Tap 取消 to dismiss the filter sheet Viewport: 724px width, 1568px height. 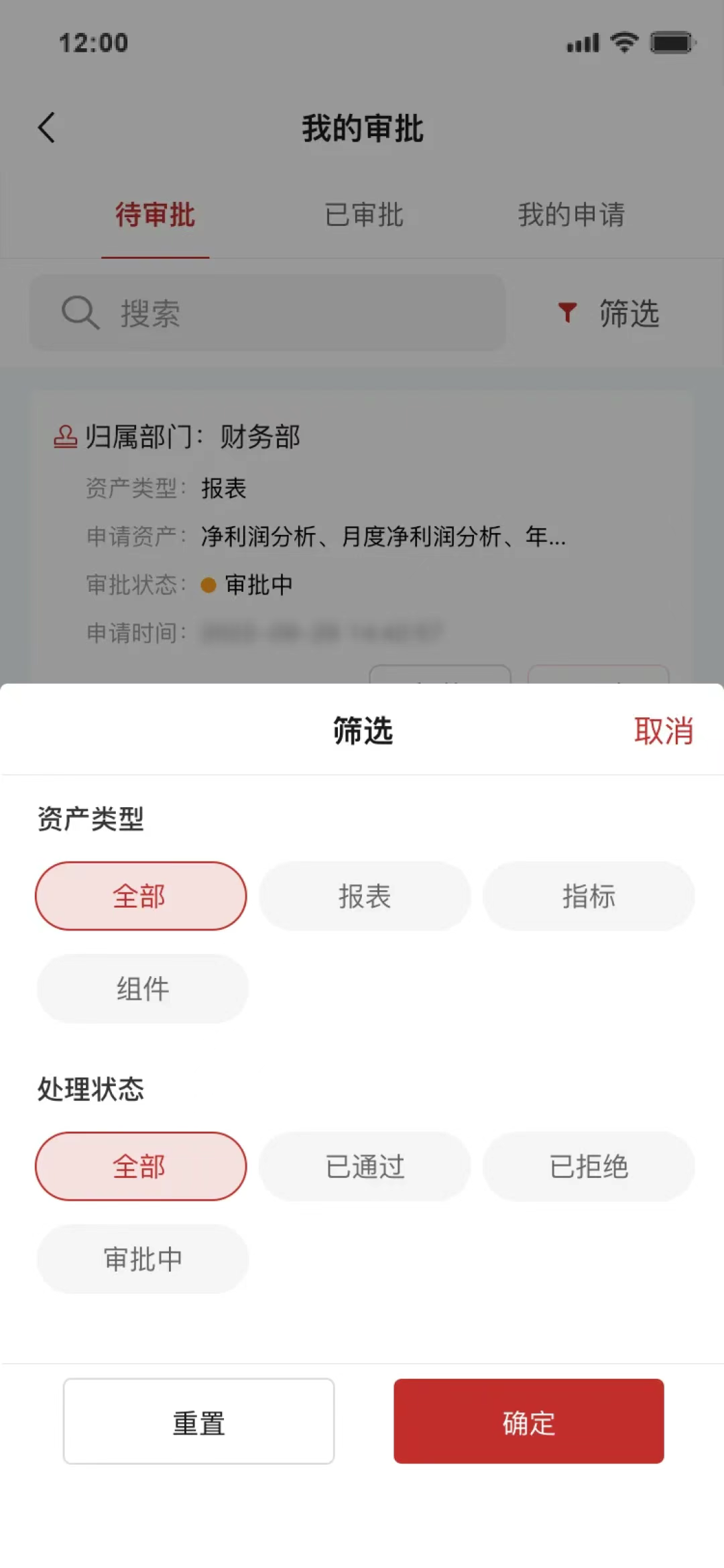663,731
